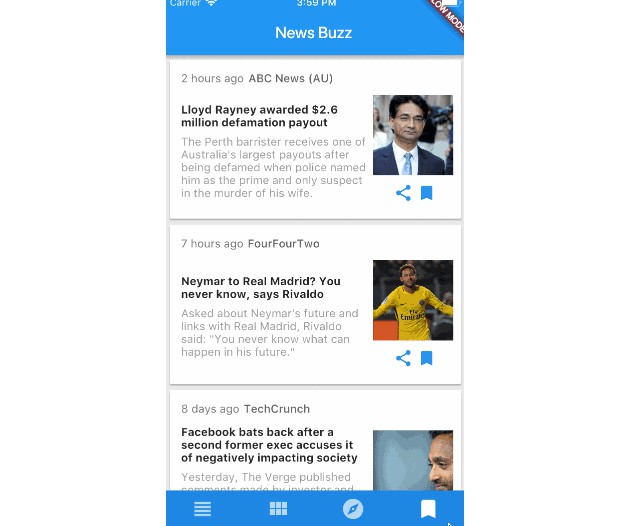Bookmark the Neymar to Real Madrid article

427,358
